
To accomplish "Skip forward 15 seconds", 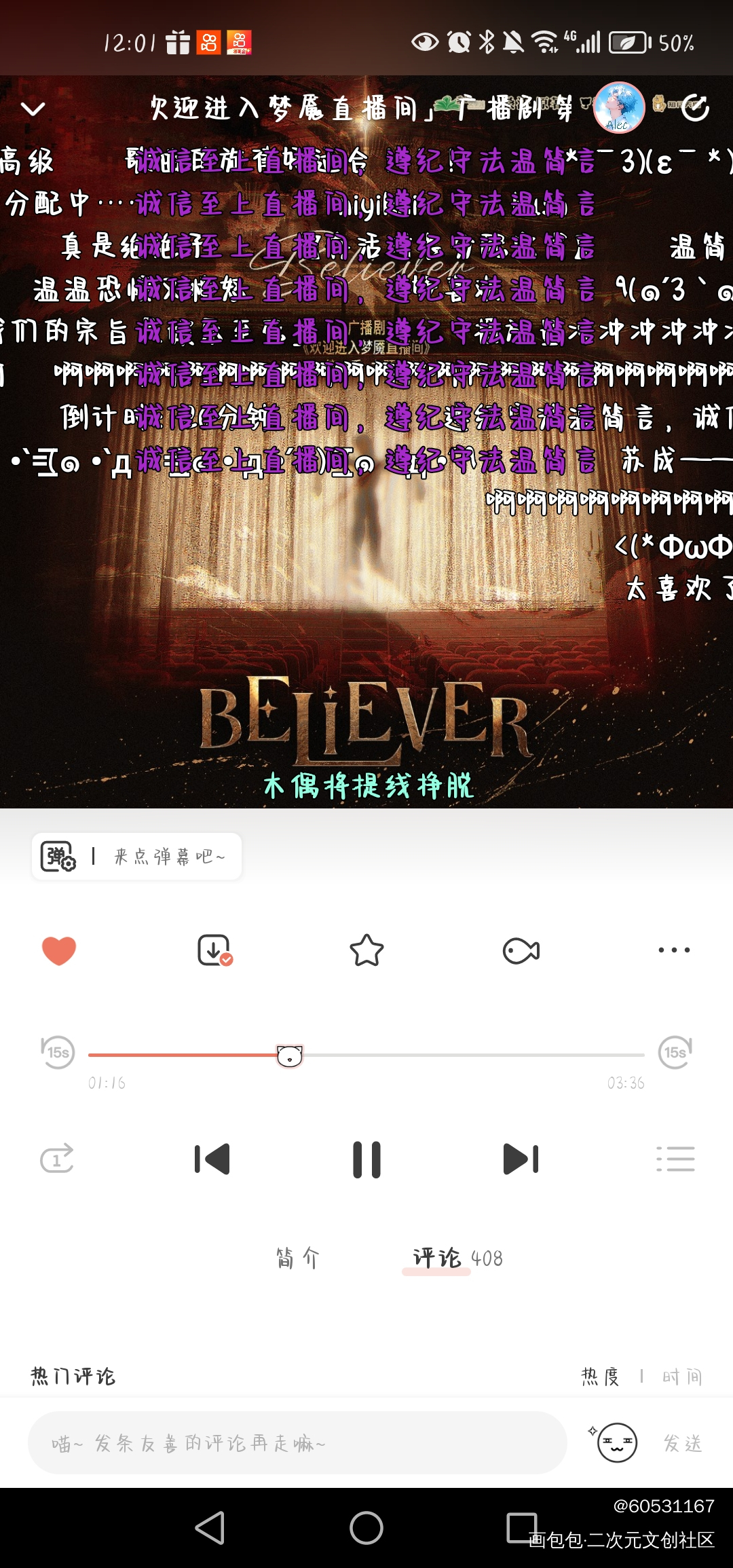I will (x=675, y=1053).
